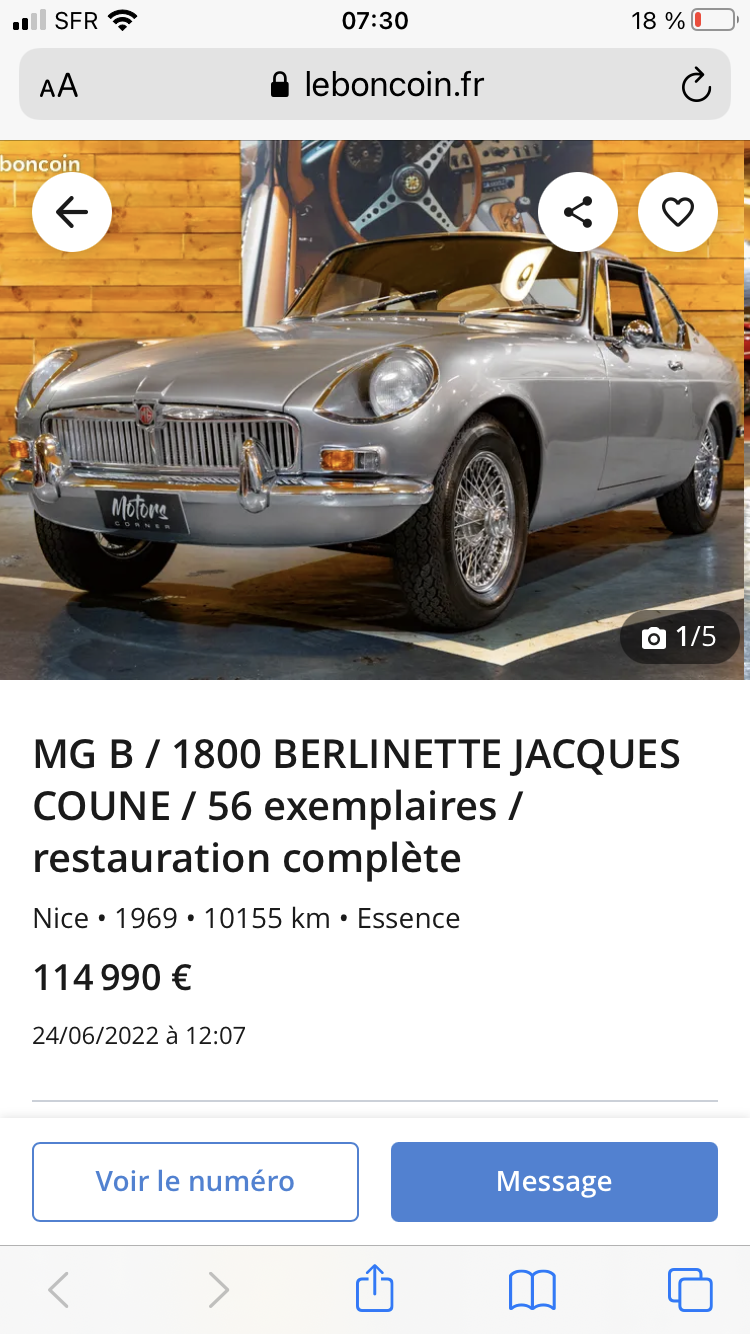The image size is (750, 1334).
Task: Open Safari reader options AA
Action: click(x=59, y=86)
